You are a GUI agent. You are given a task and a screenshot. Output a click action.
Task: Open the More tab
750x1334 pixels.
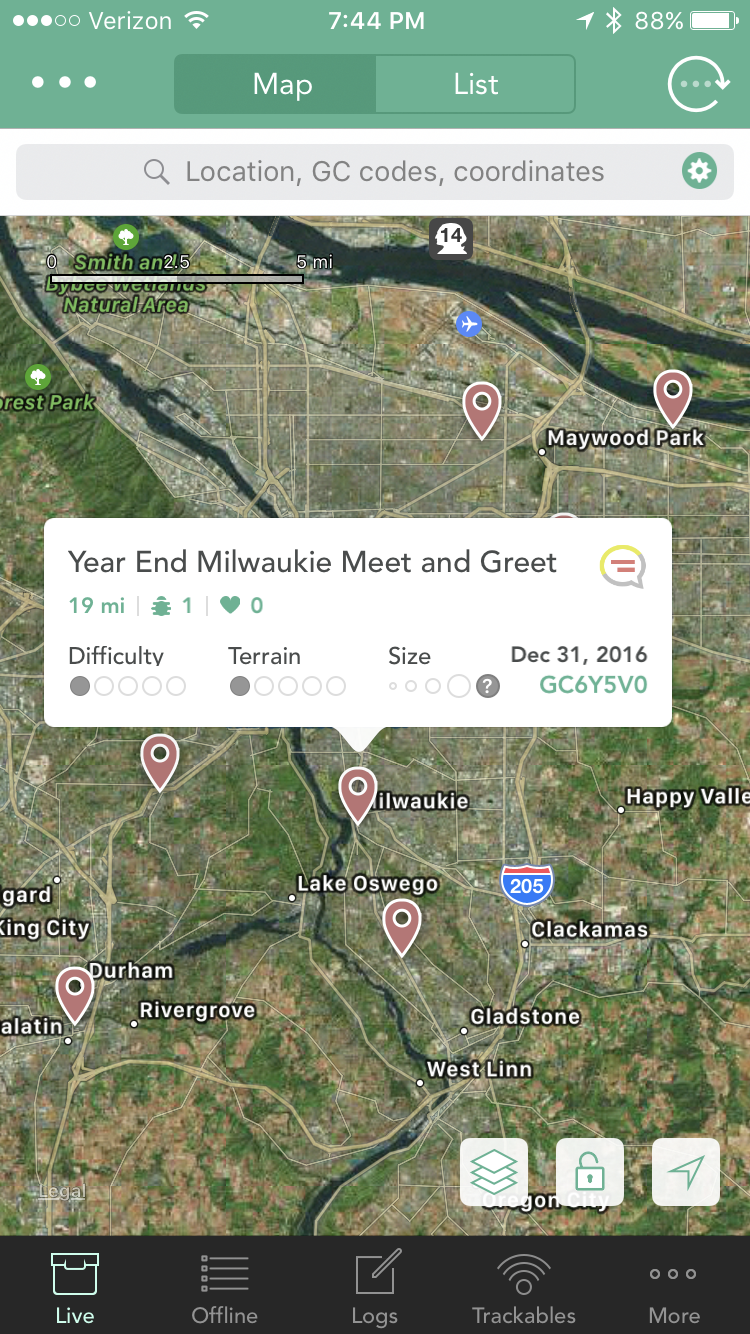674,1288
